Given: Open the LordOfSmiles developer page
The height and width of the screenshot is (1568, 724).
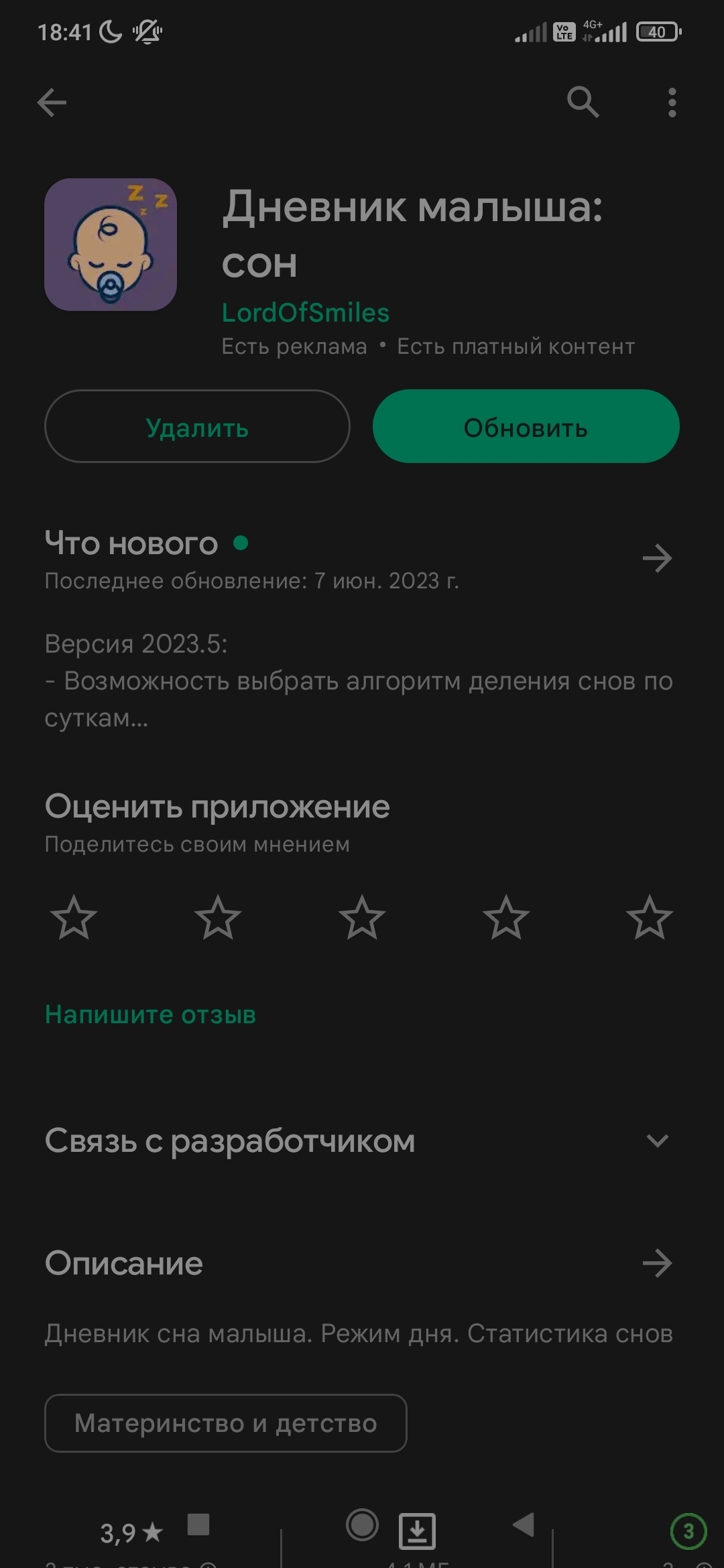Looking at the screenshot, I should tap(305, 313).
